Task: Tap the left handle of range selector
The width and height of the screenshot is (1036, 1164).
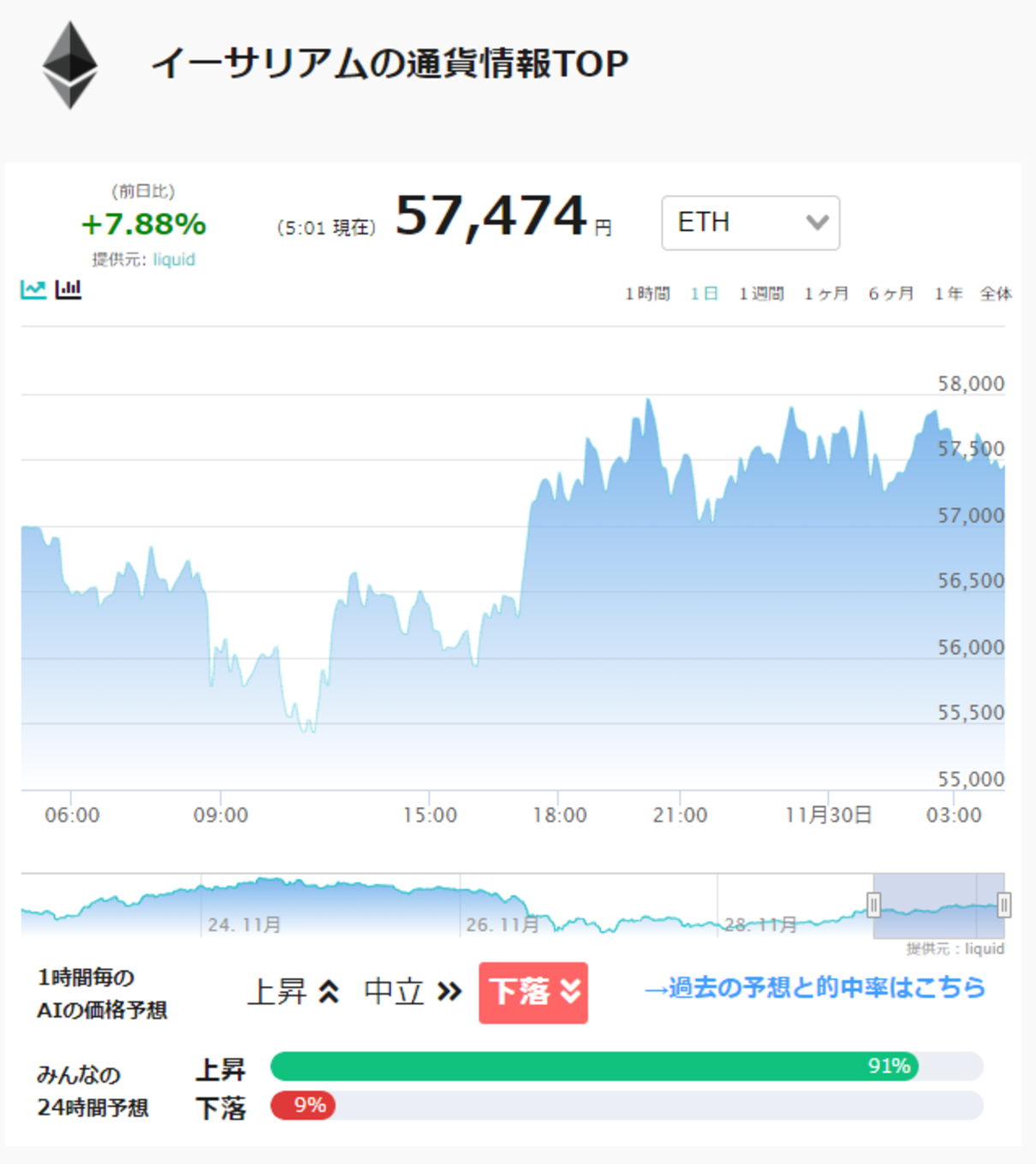Action: (873, 905)
